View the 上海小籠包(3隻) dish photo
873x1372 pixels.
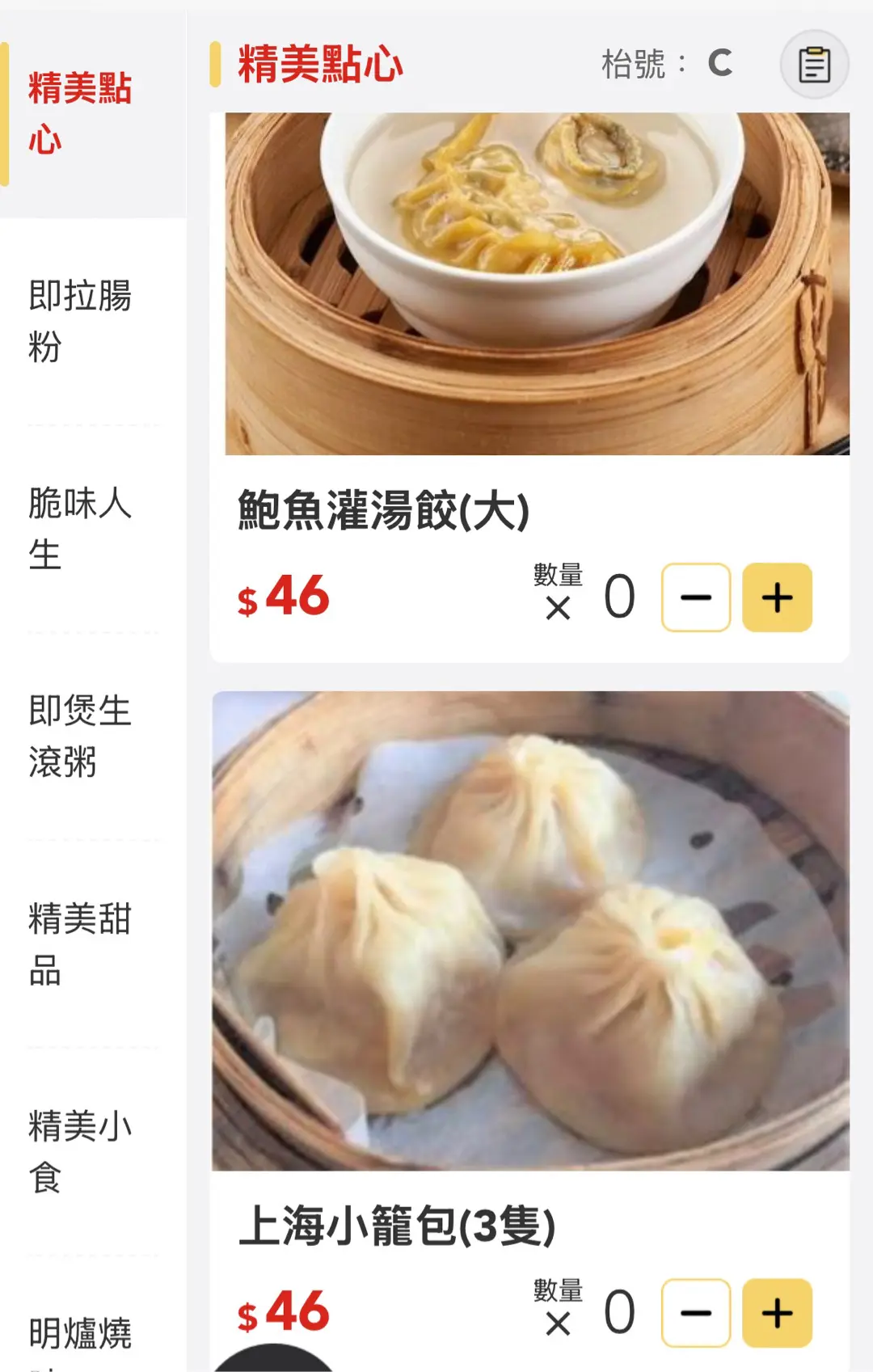(530, 930)
